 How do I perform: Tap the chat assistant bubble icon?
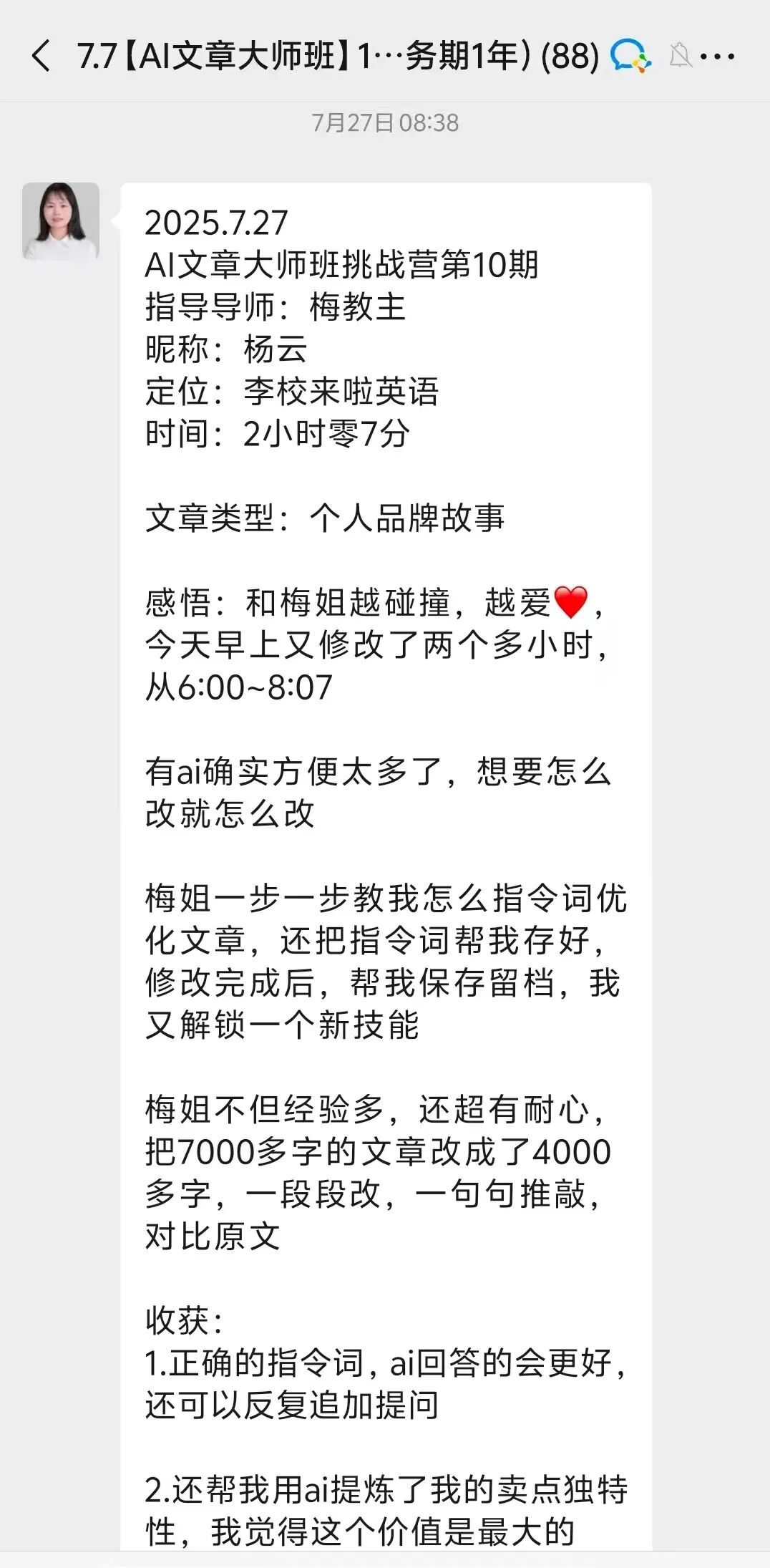630,56
